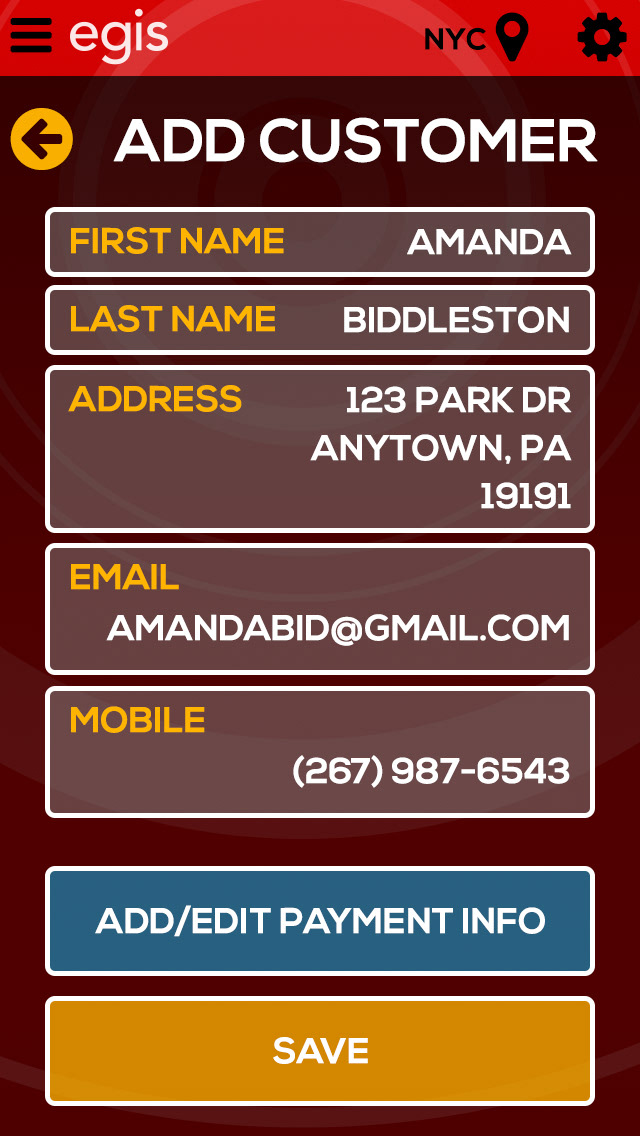
Task: Save the customer details
Action: tap(320, 1051)
